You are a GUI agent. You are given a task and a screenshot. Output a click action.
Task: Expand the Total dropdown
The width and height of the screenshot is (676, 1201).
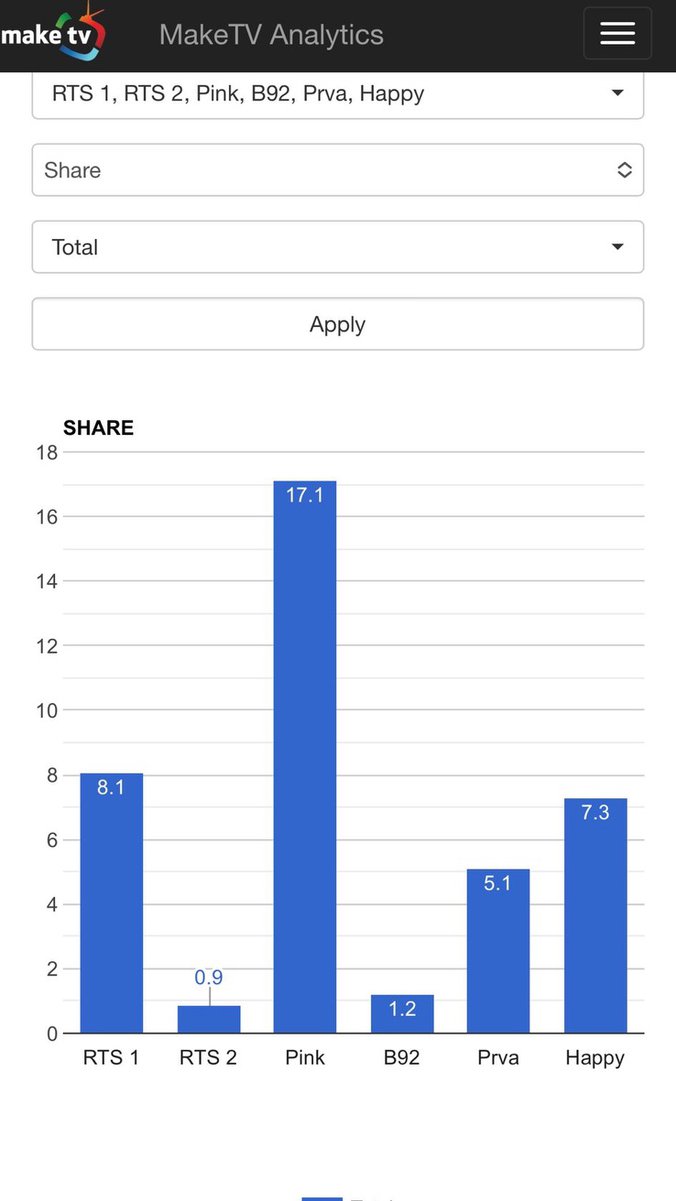click(x=338, y=247)
